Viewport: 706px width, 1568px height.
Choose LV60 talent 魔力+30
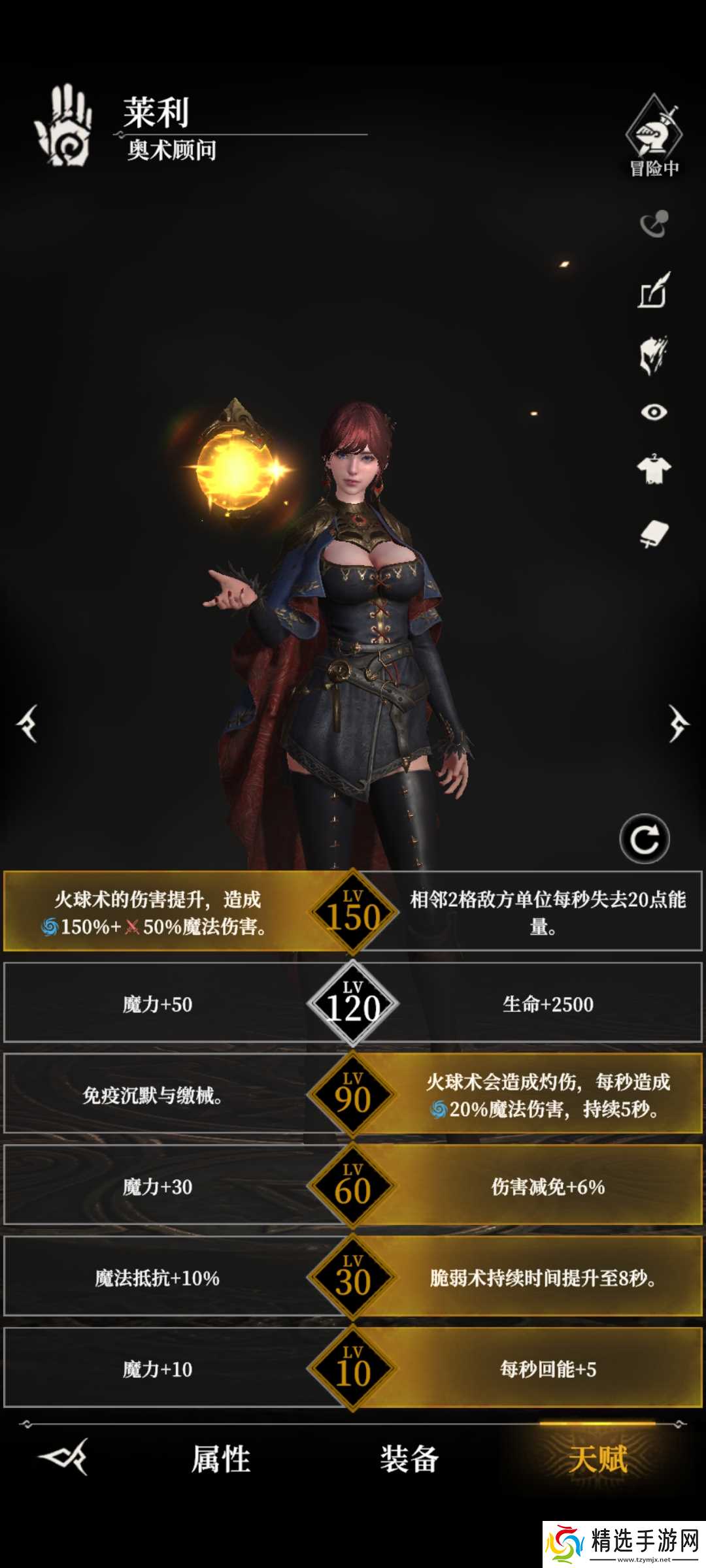point(158,1186)
